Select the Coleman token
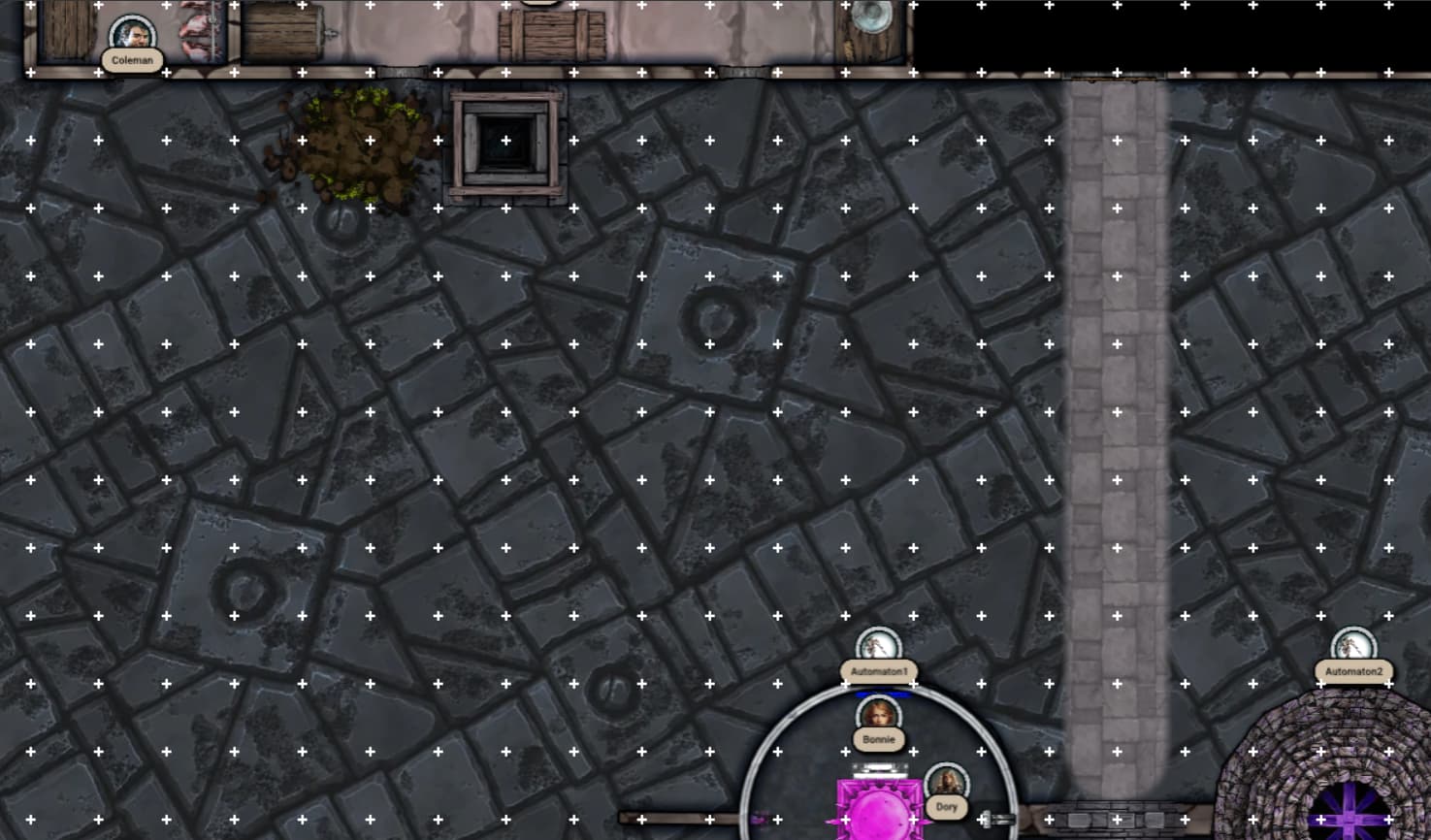1431x840 pixels. coord(132,36)
